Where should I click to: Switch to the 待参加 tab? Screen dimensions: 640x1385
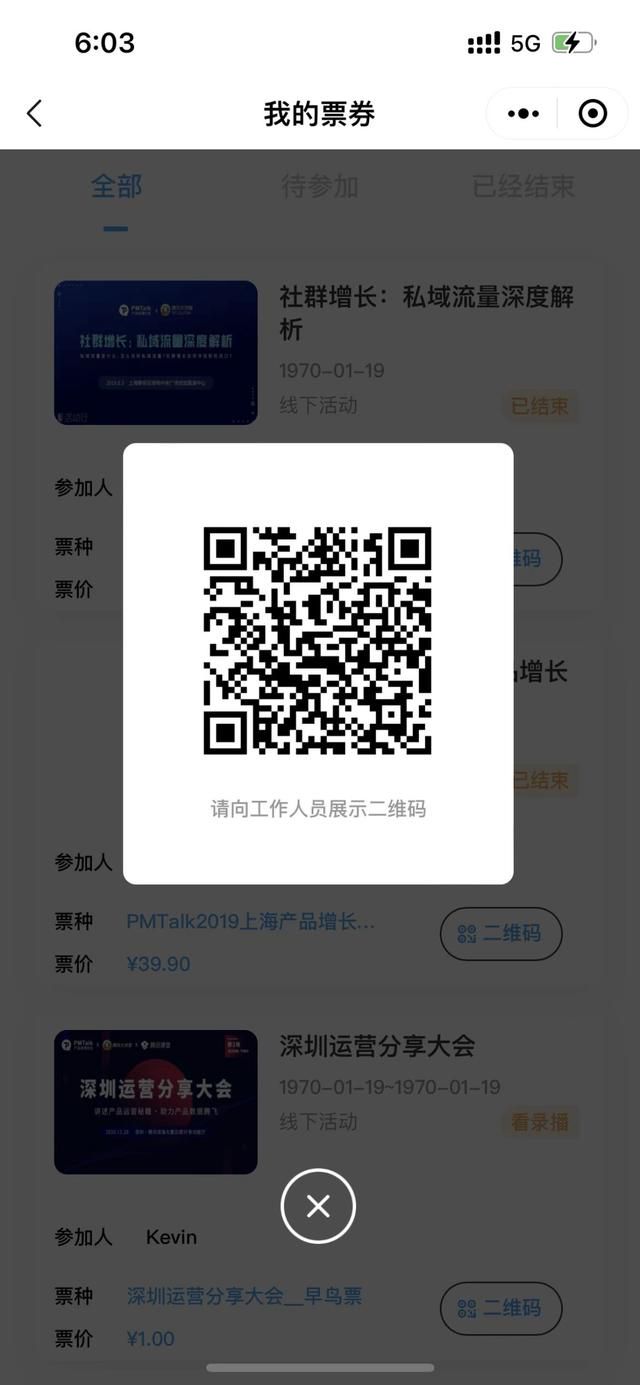320,186
